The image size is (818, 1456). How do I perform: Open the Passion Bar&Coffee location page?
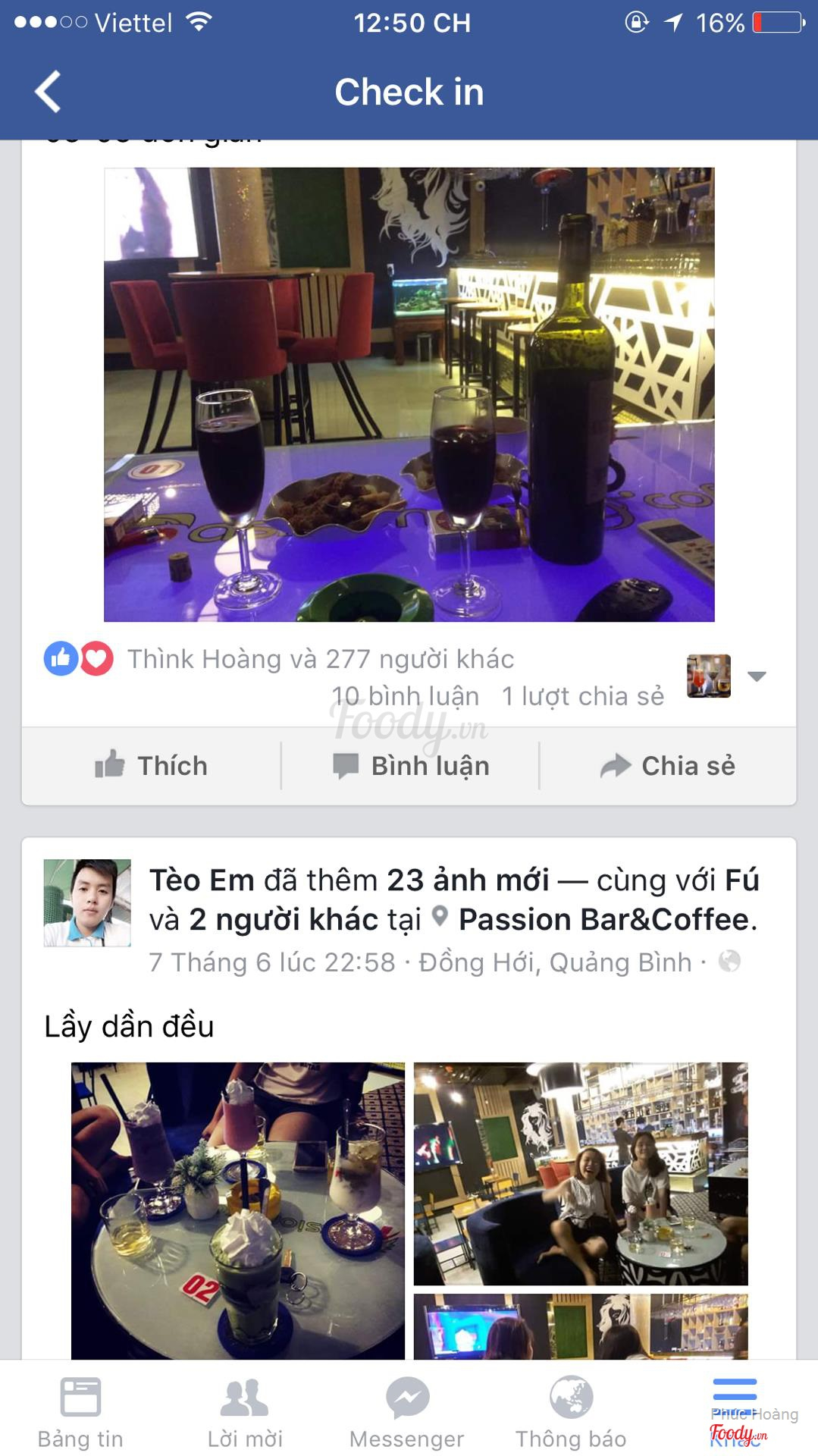tap(603, 920)
